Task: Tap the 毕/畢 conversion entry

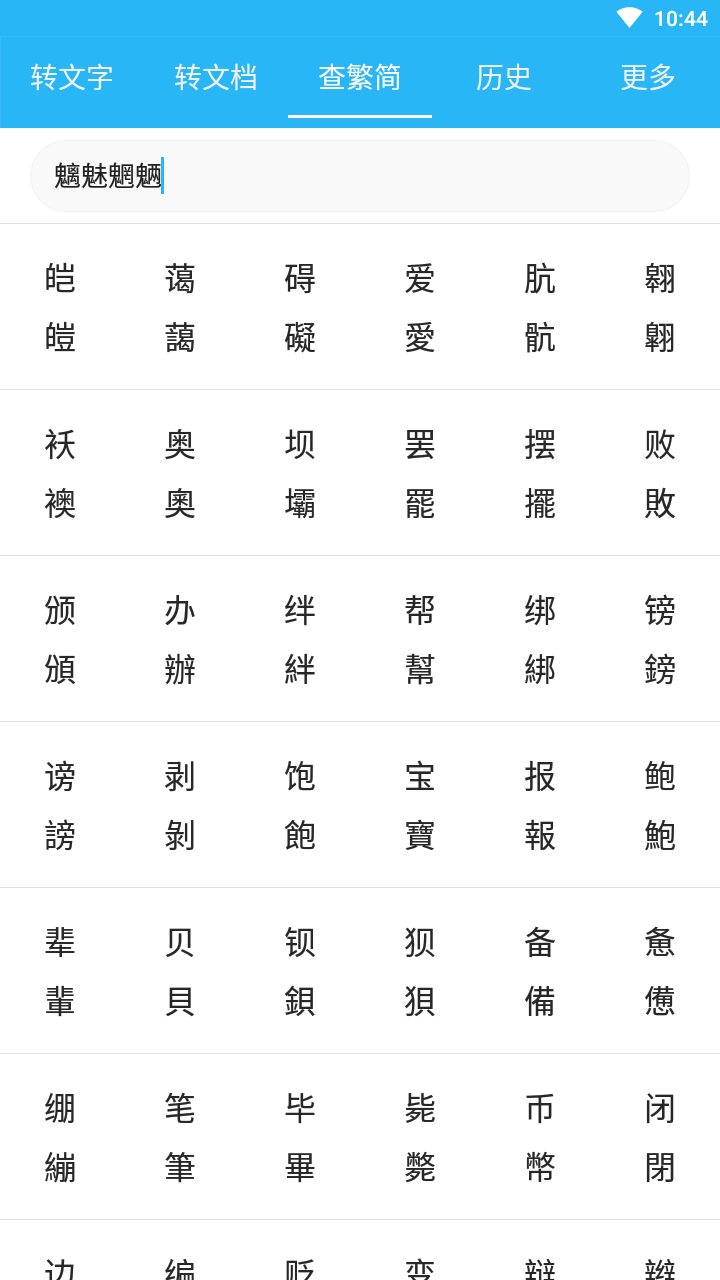Action: click(300, 1136)
